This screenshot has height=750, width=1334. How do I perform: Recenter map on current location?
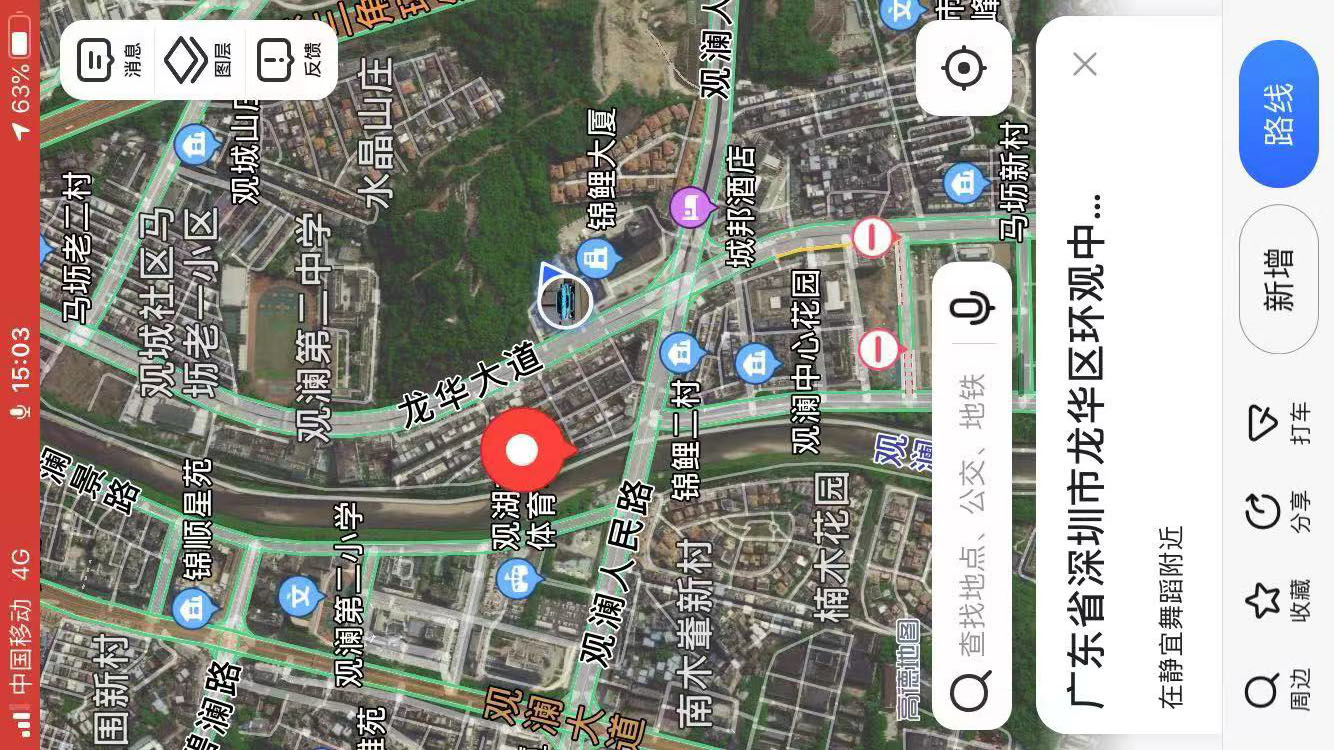click(964, 68)
